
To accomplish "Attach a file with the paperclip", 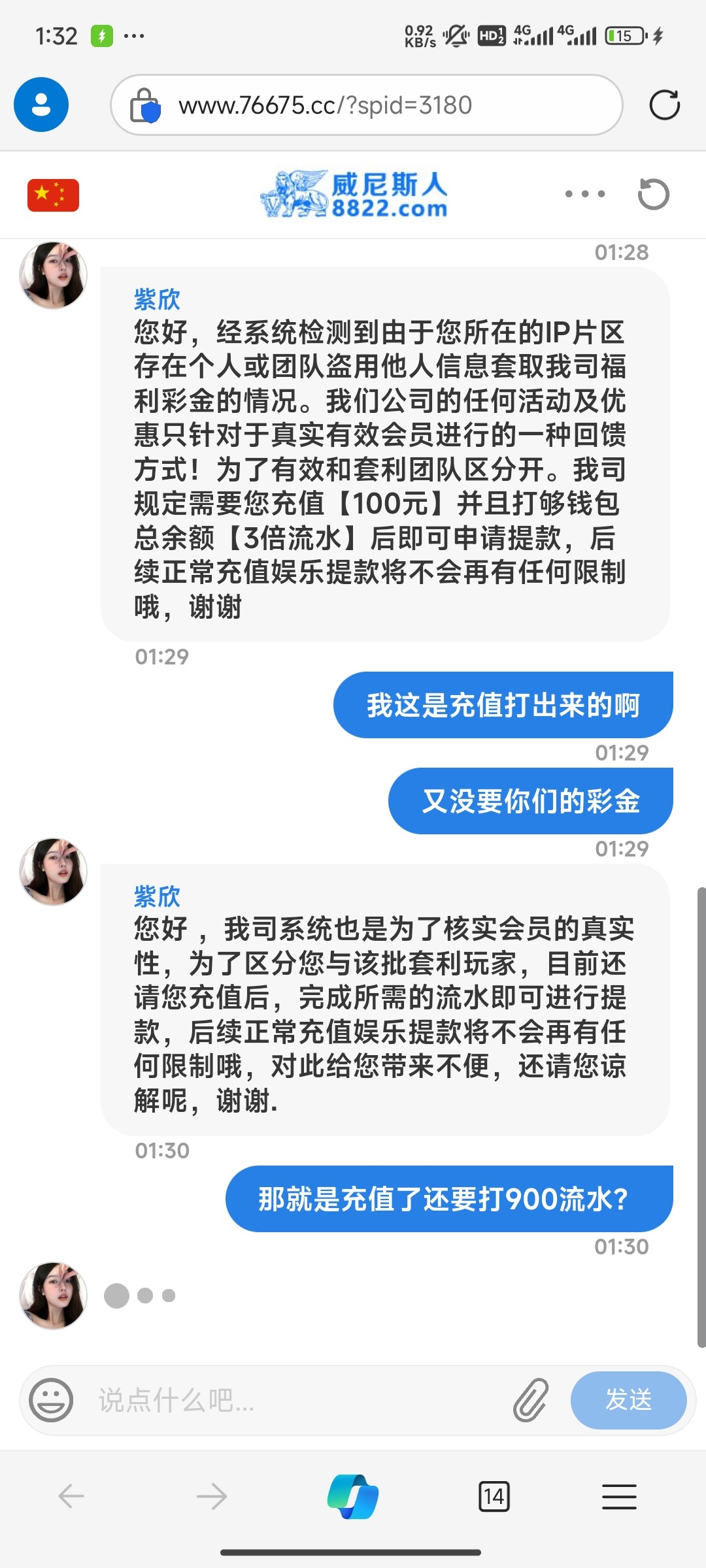I will point(530,1399).
